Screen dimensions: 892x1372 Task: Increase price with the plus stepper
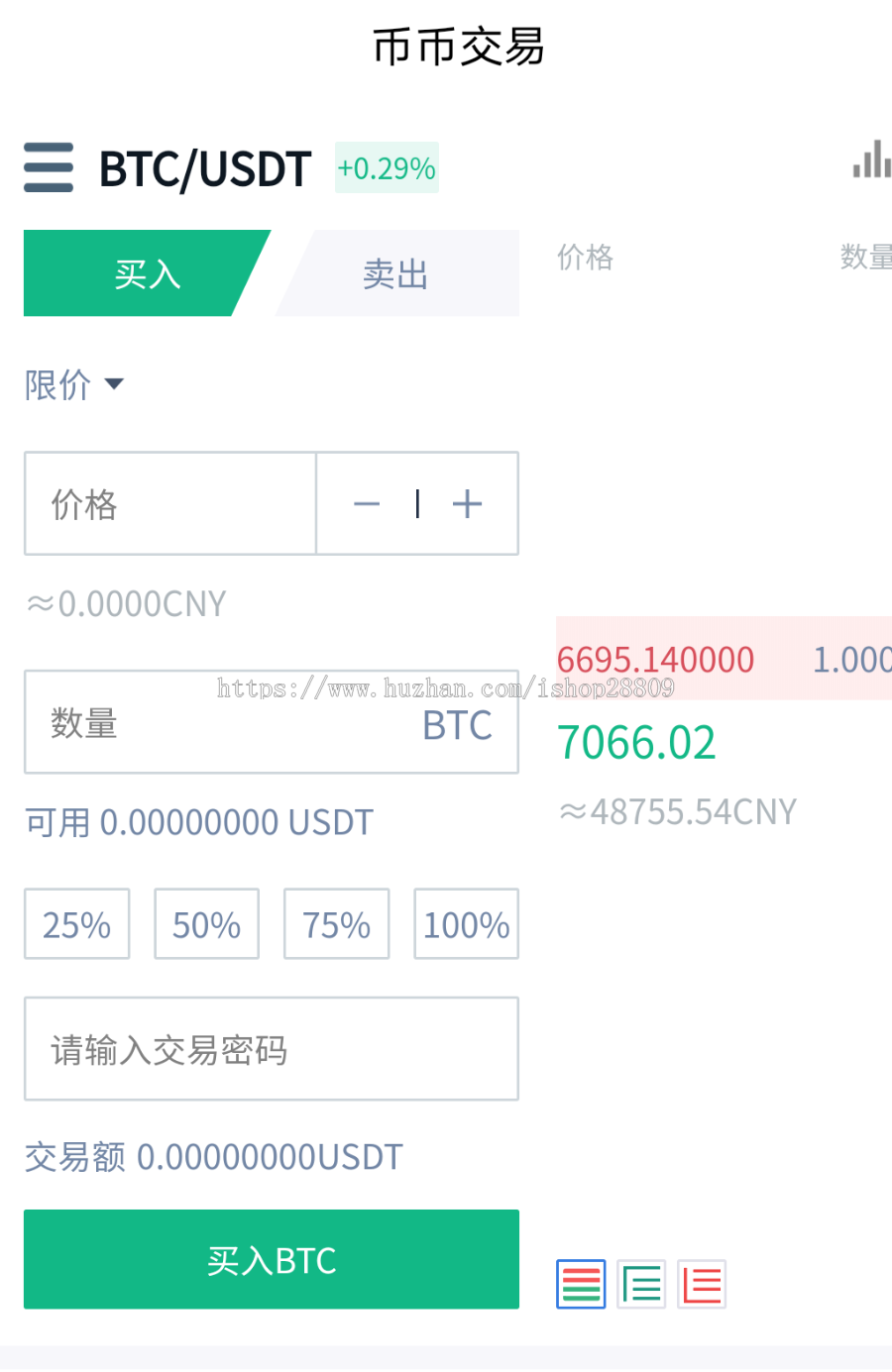pos(467,504)
